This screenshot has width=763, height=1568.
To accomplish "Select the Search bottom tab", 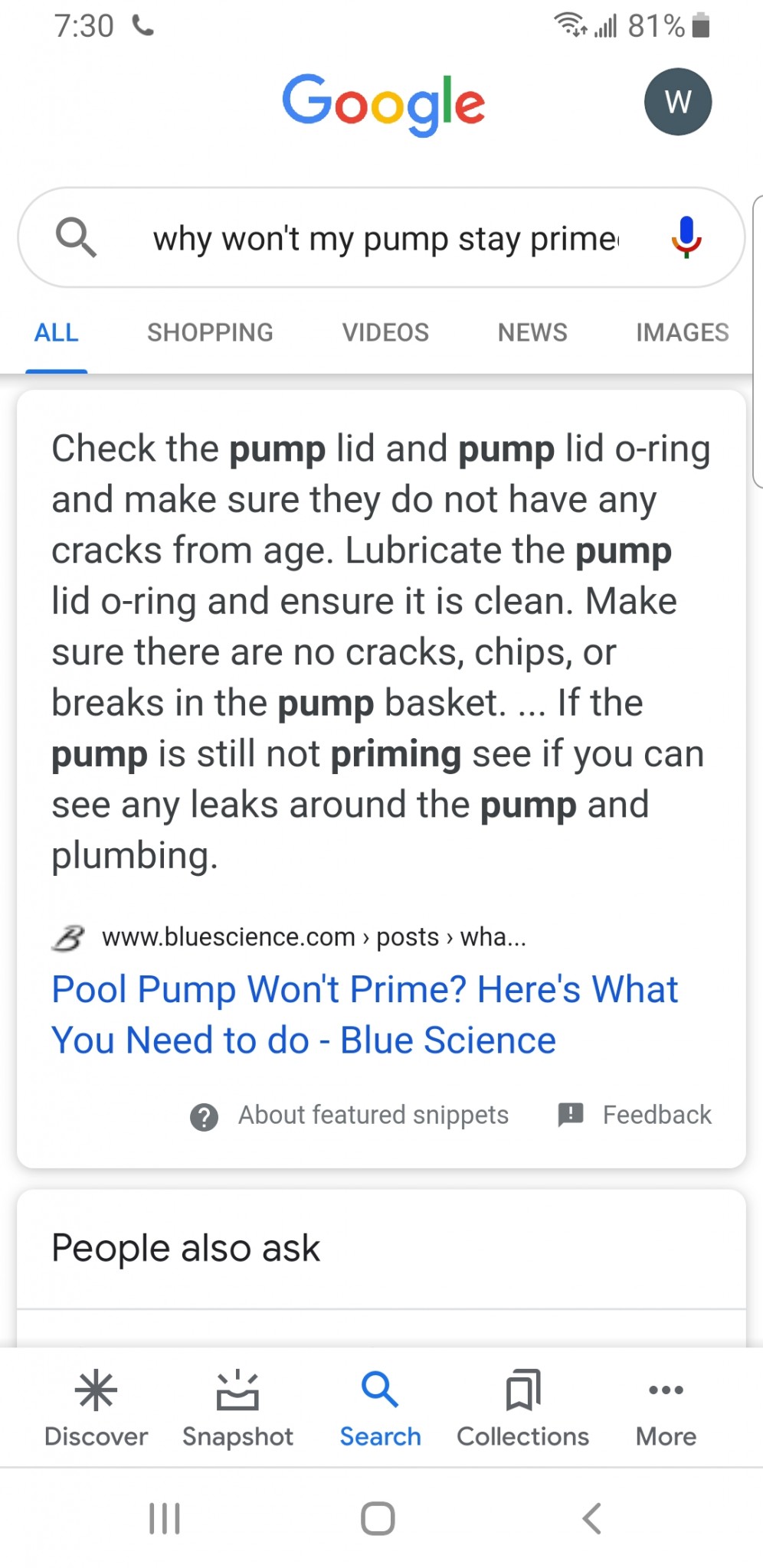I will click(380, 1409).
